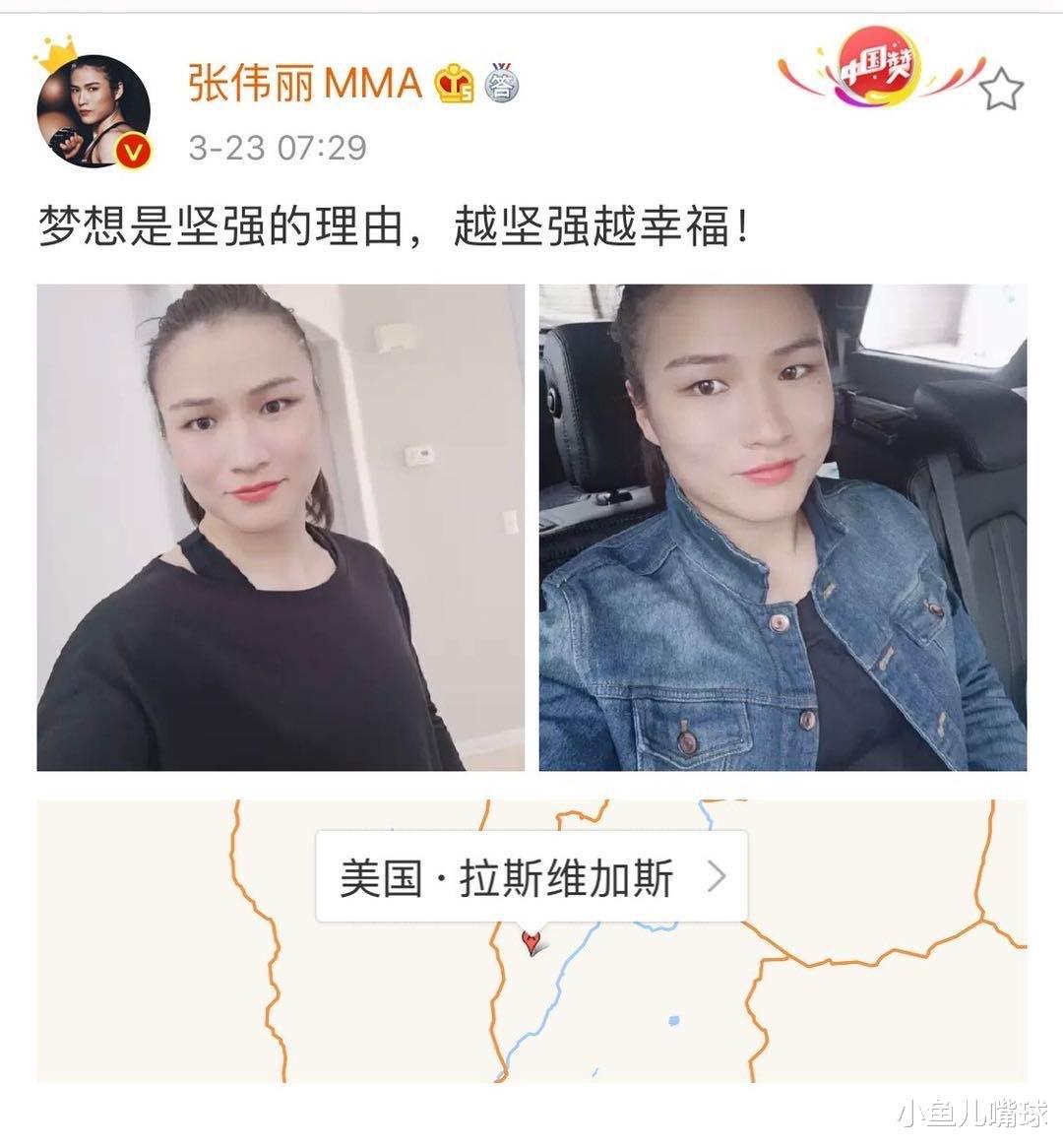Favorite the post by tapping the star outline
This screenshot has width=1063, height=1148.
1002,89
